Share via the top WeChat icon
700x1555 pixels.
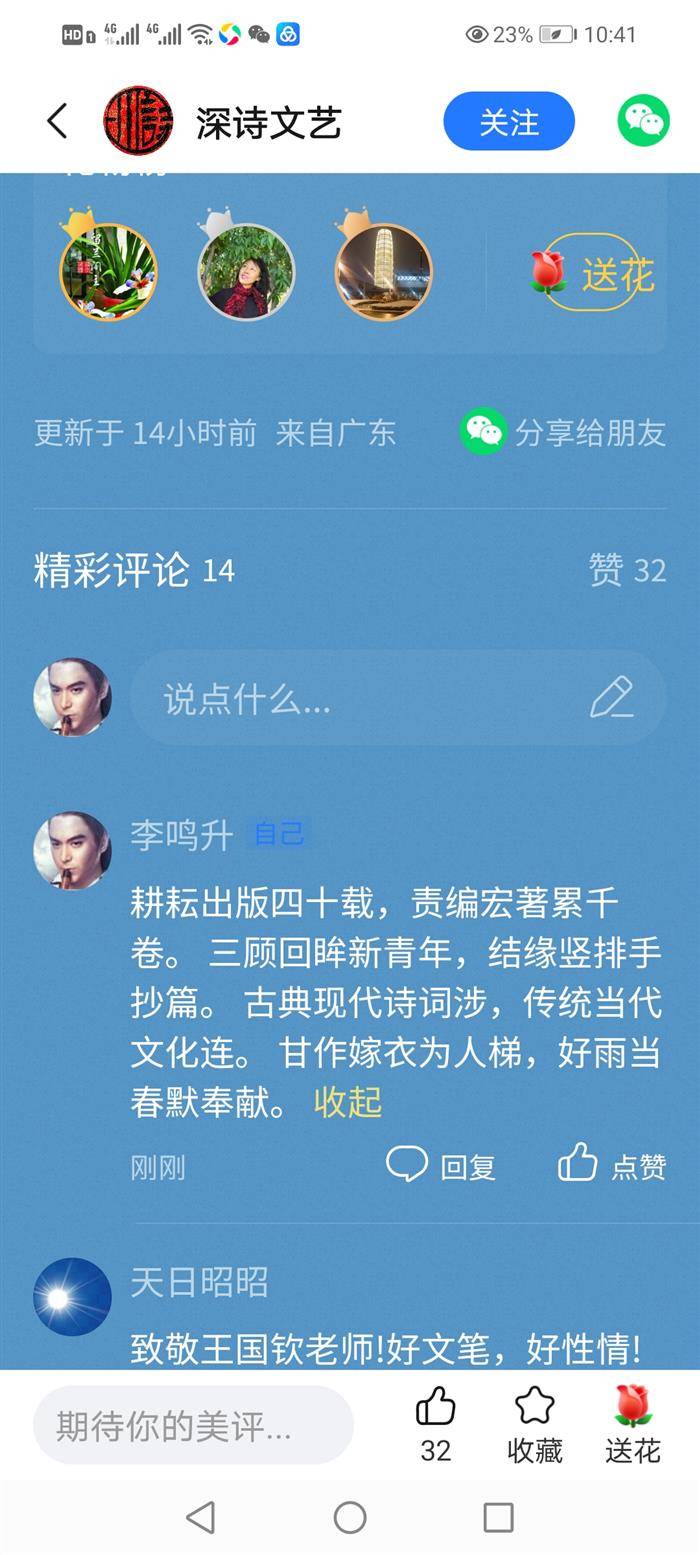(643, 121)
